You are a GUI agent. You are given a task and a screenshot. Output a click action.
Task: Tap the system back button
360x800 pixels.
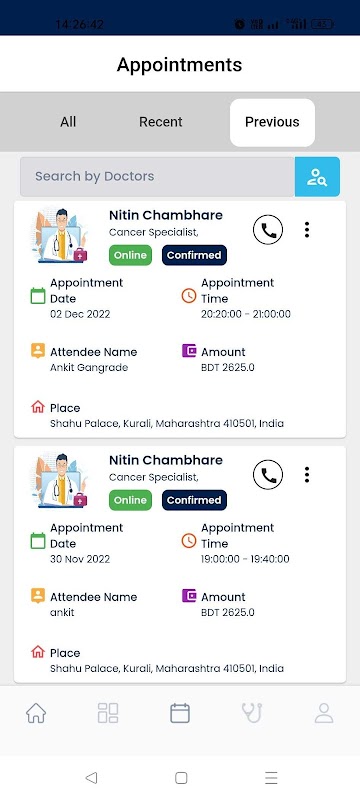point(91,778)
